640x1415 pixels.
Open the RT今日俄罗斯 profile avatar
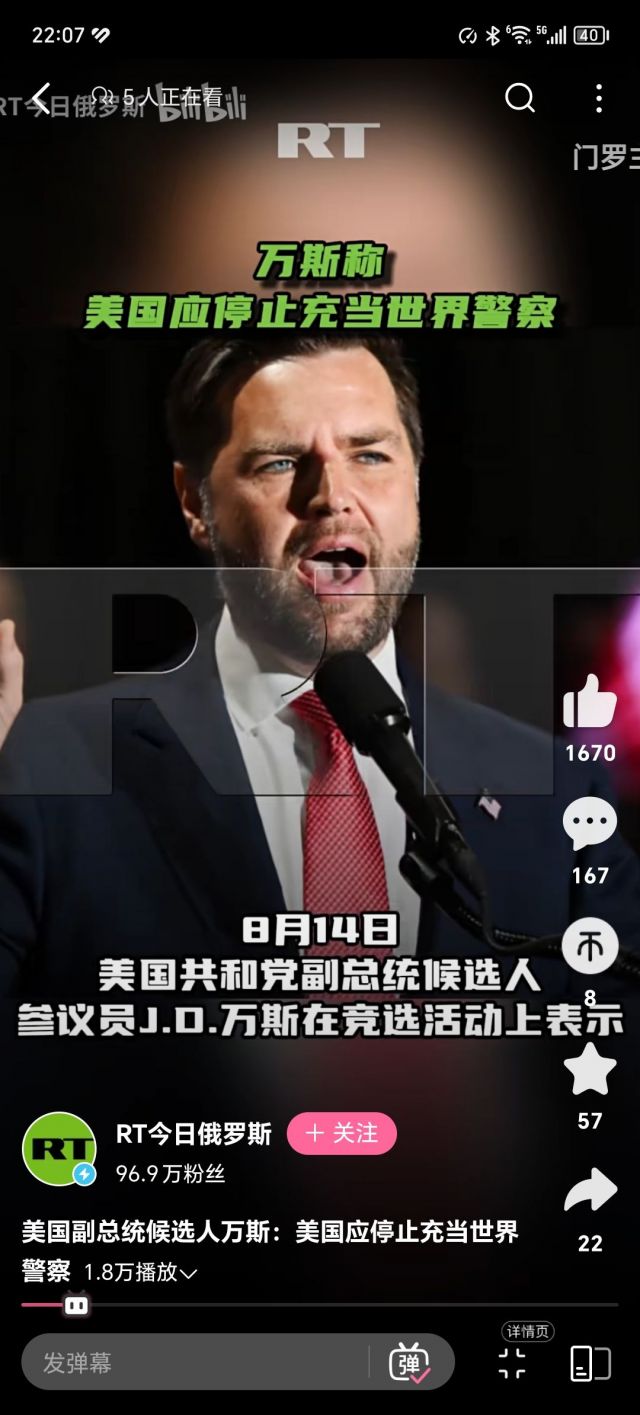[59, 1148]
